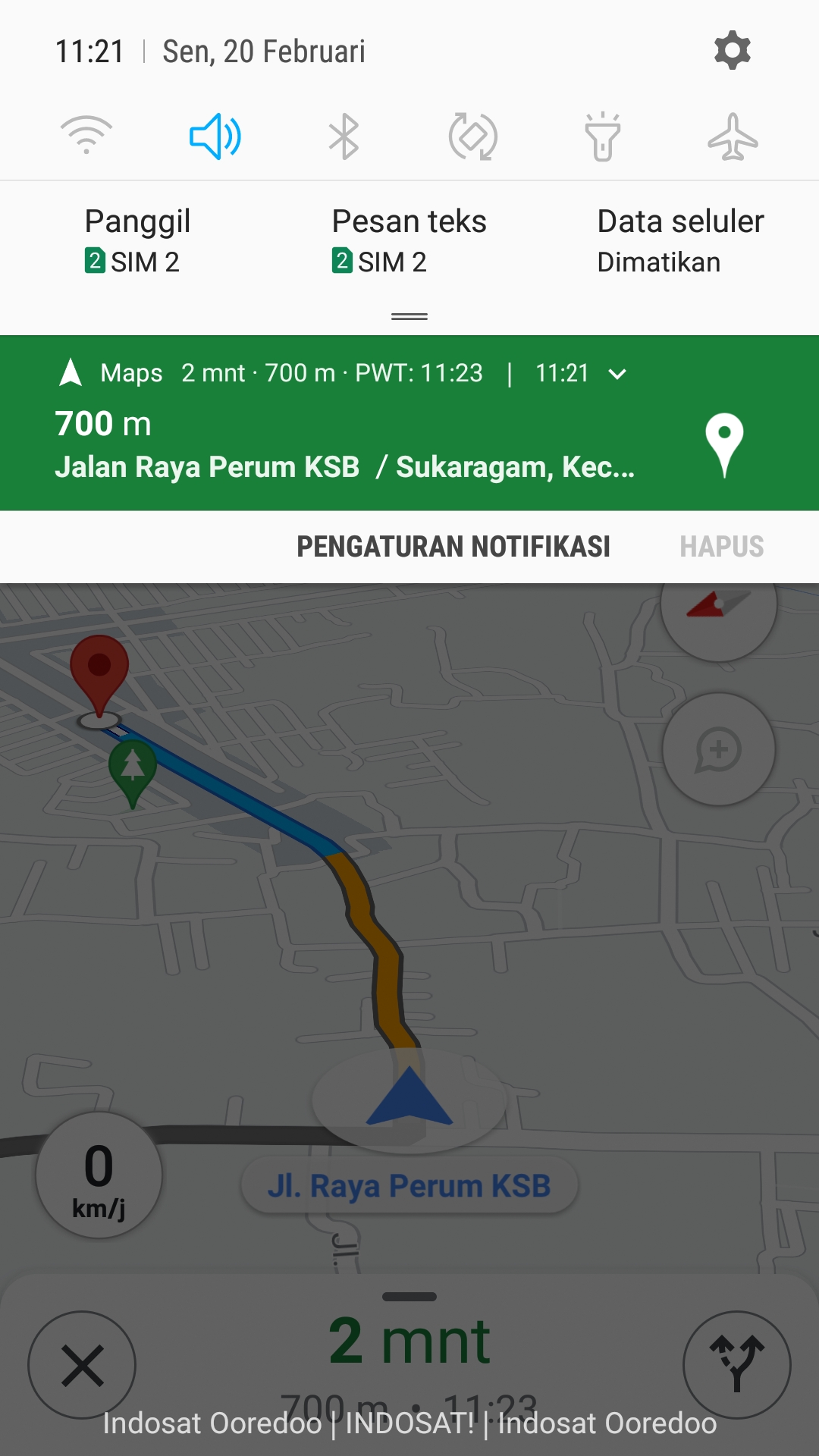This screenshot has width=819, height=1456.
Task: Toggle auto-rotate quick setting
Action: pos(473,136)
